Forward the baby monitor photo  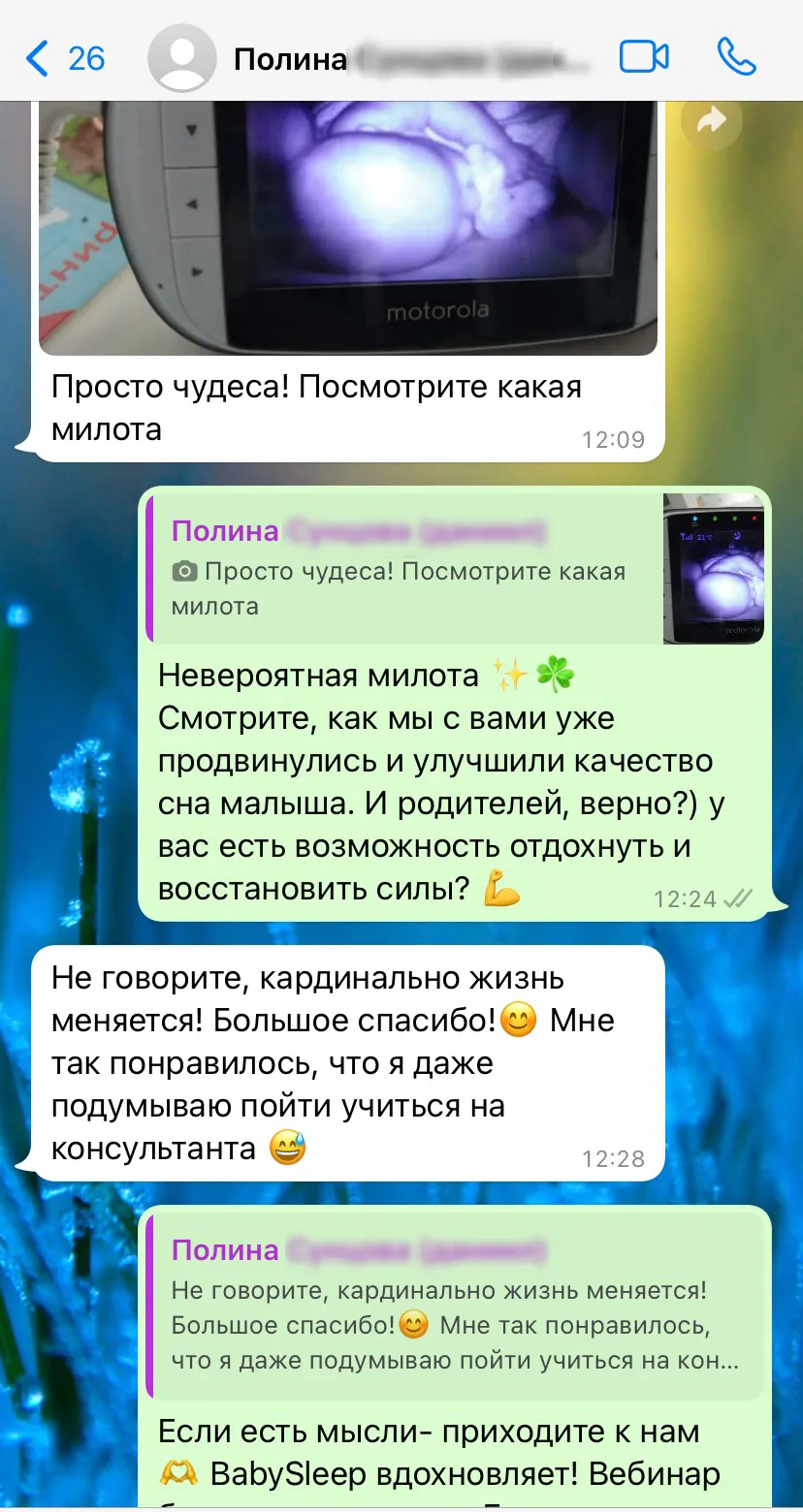[712, 120]
